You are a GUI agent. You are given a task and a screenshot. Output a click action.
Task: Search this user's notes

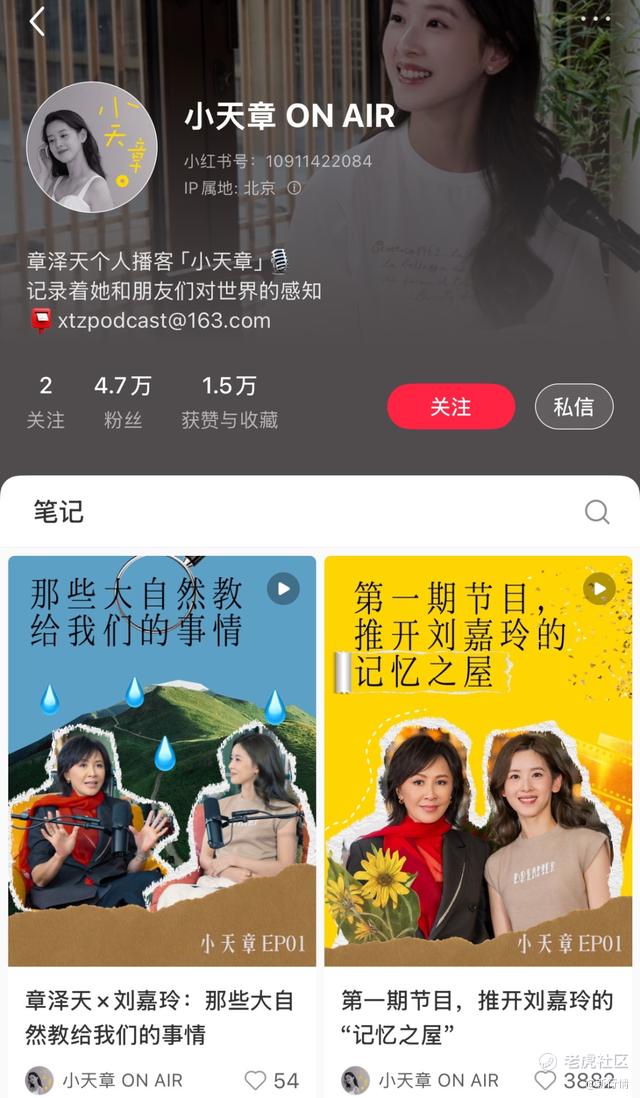point(597,512)
